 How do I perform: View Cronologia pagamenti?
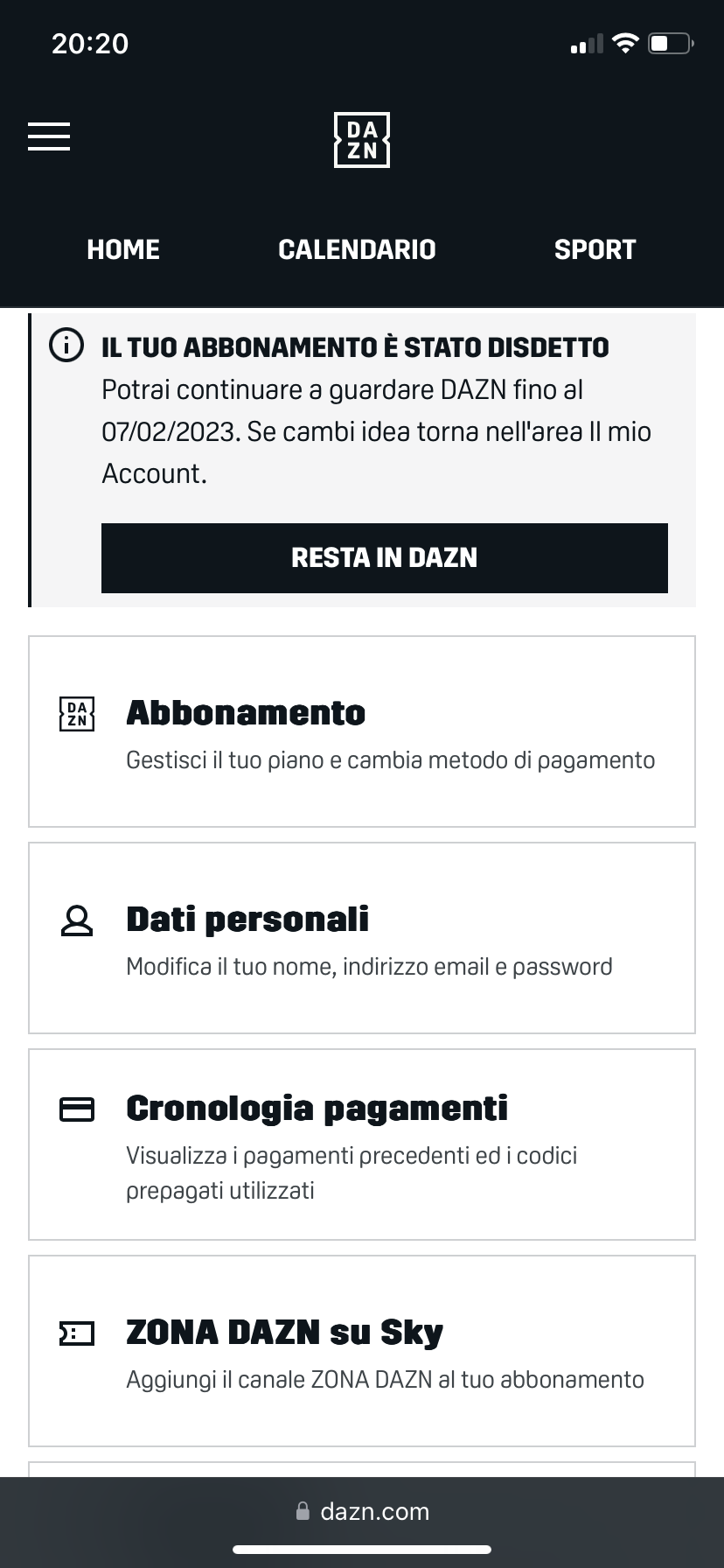click(x=362, y=1144)
